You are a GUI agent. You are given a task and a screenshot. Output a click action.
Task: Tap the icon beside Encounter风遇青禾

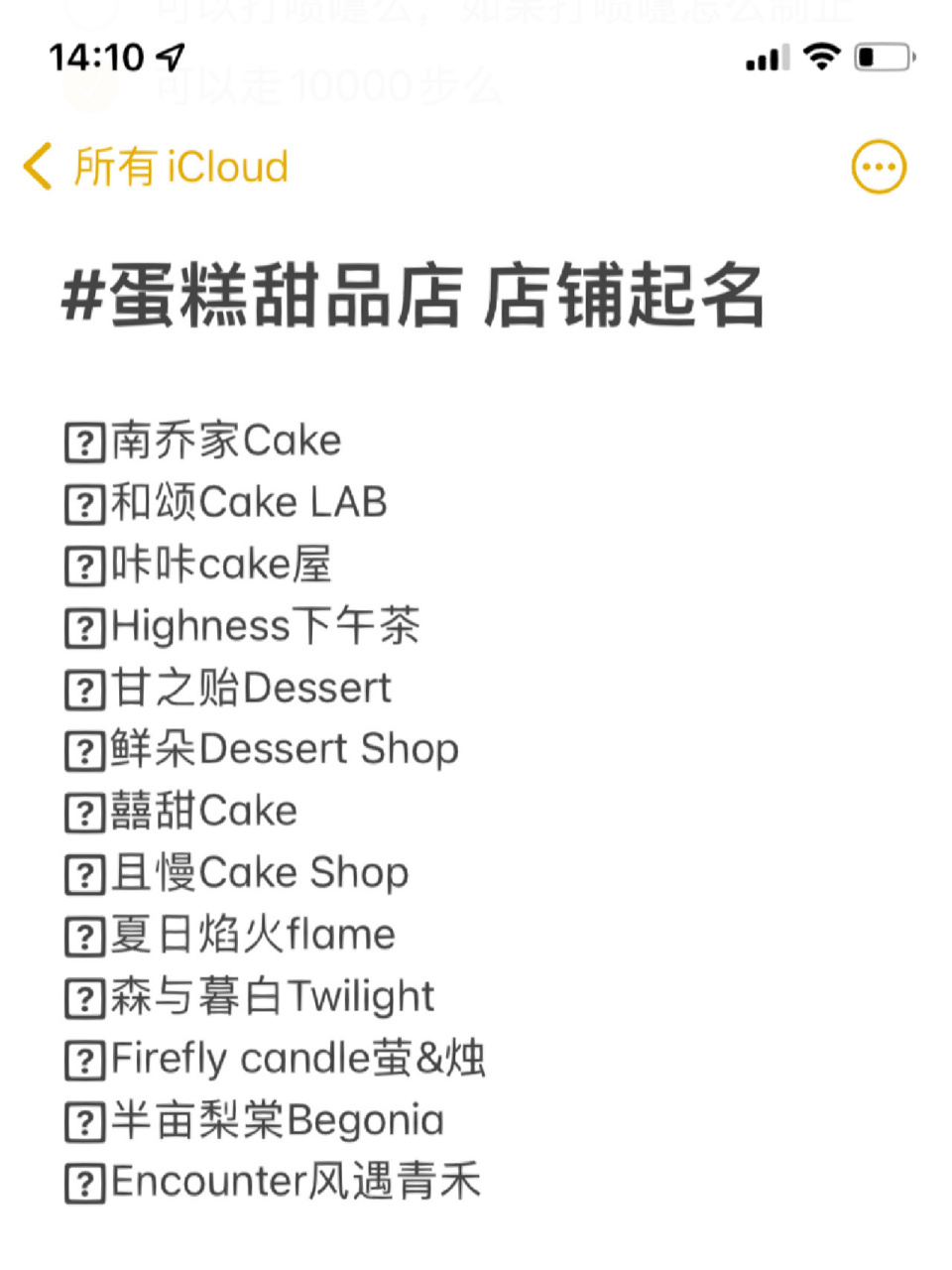tap(85, 1181)
